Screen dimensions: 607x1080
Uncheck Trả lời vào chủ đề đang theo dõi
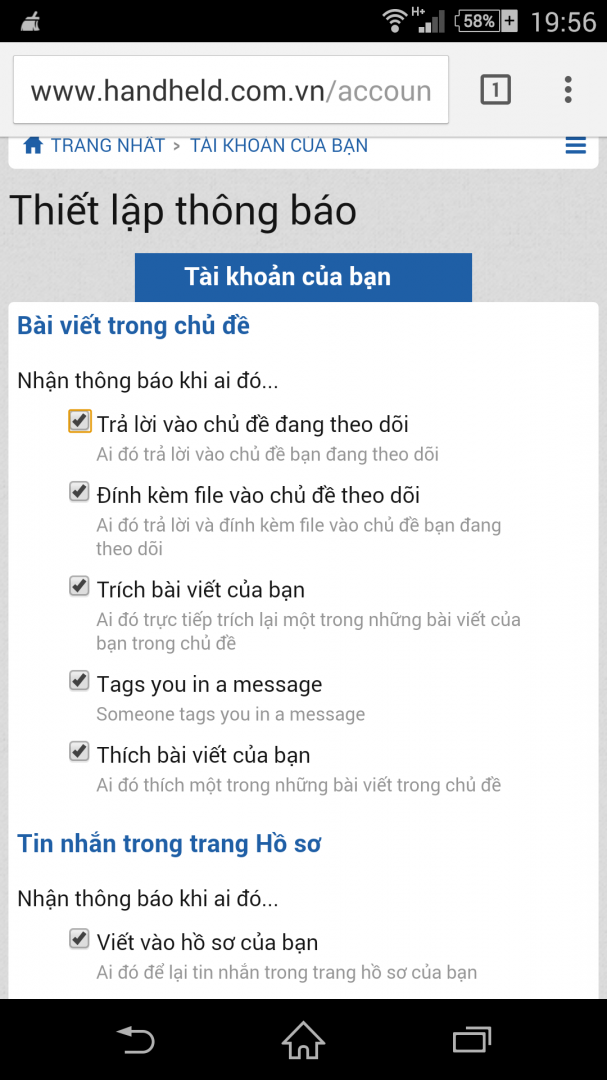click(x=80, y=422)
